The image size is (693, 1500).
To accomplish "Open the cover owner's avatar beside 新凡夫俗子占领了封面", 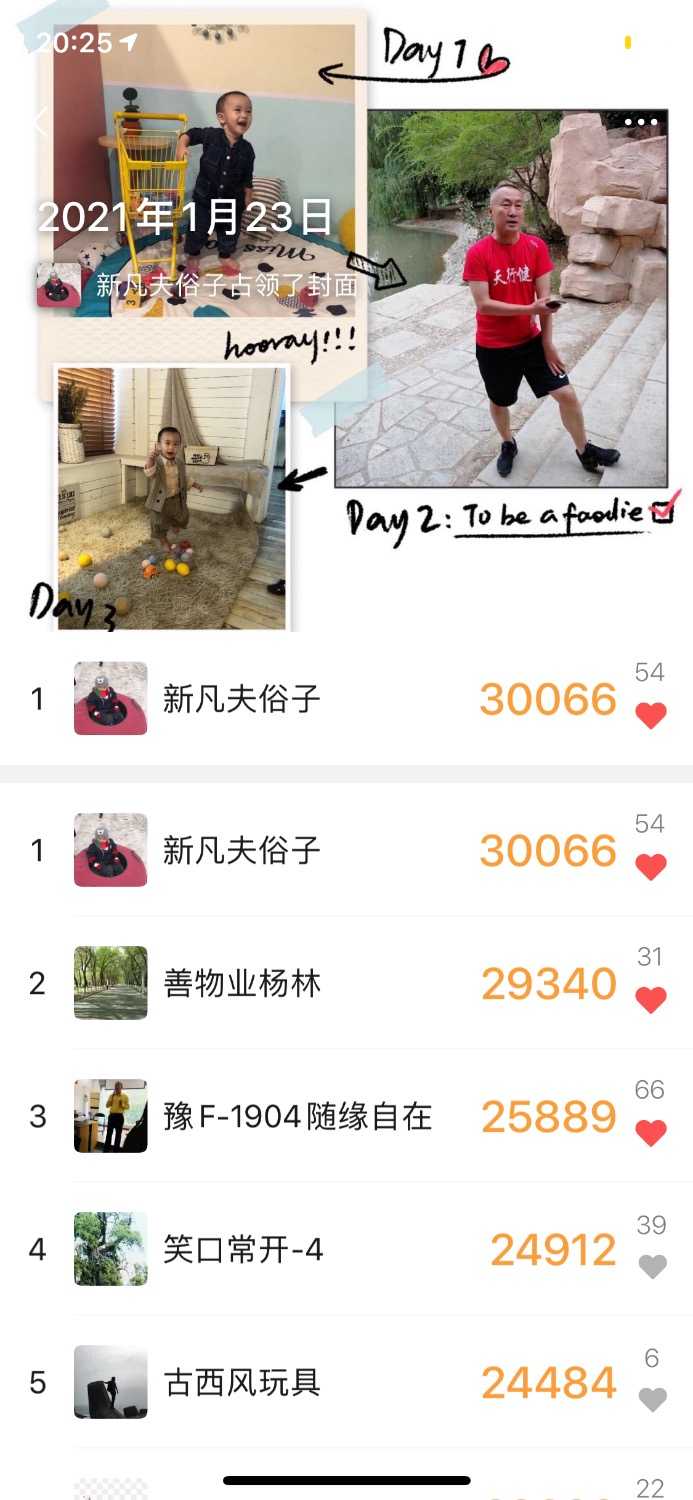I will pyautogui.click(x=59, y=285).
